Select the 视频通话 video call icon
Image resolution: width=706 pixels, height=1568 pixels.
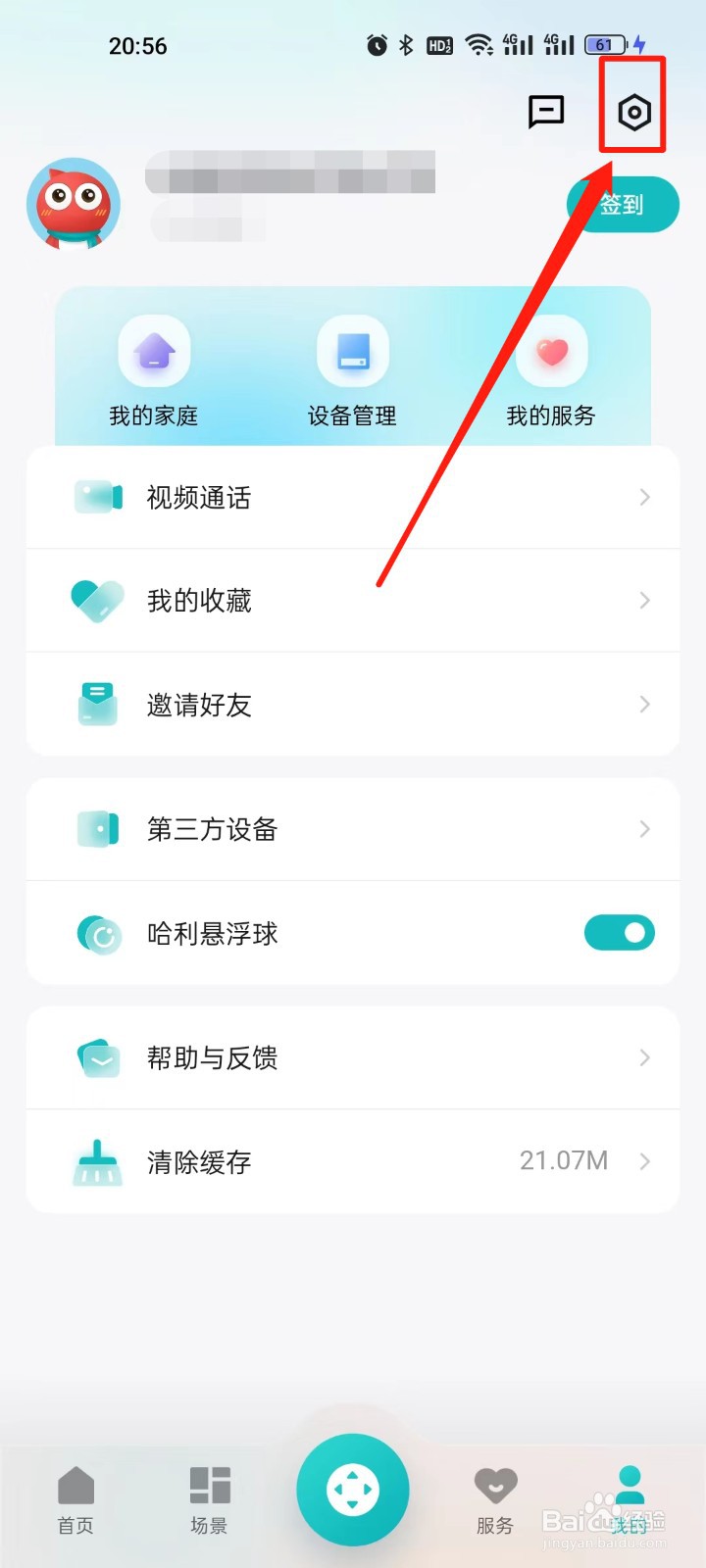97,497
